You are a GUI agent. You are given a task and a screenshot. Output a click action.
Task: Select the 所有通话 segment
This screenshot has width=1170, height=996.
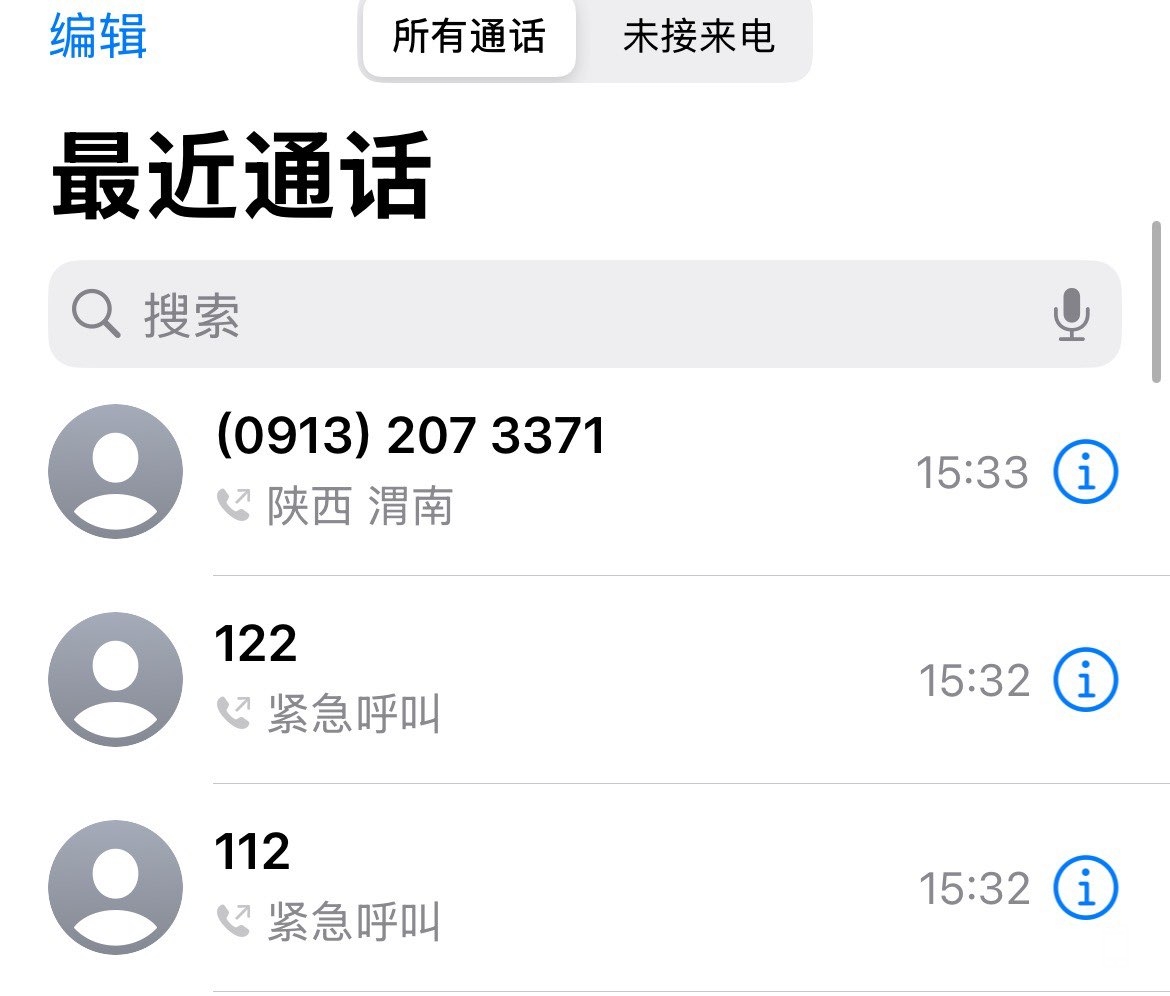tap(469, 38)
